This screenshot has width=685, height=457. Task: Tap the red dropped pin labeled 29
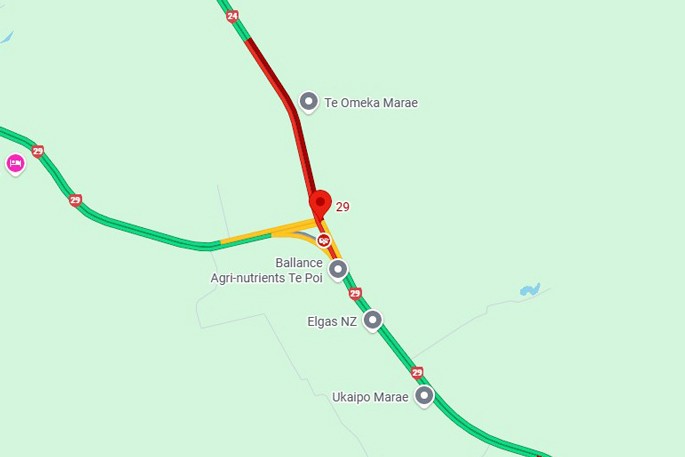(319, 203)
